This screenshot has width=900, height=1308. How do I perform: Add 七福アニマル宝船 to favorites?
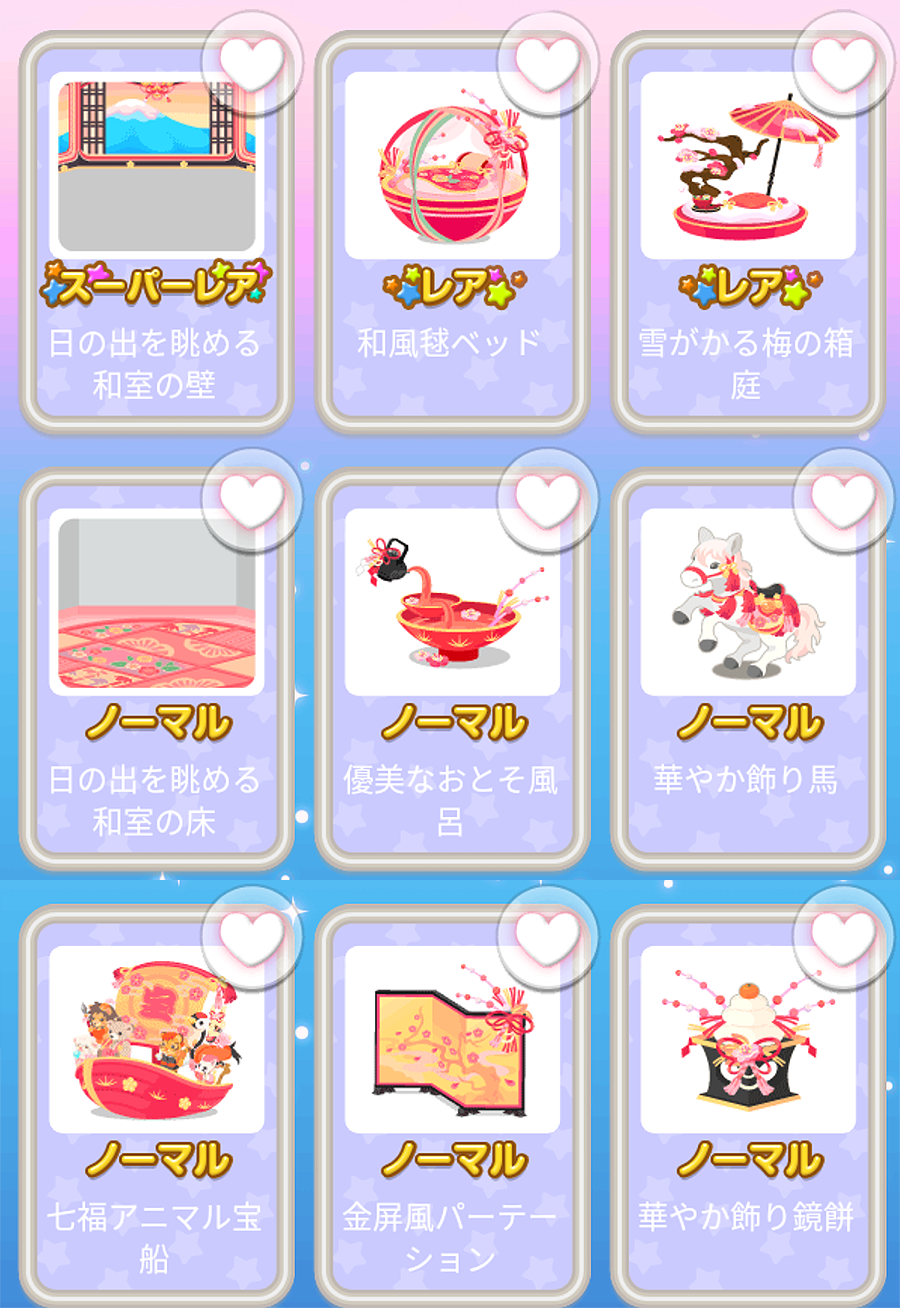(252, 935)
